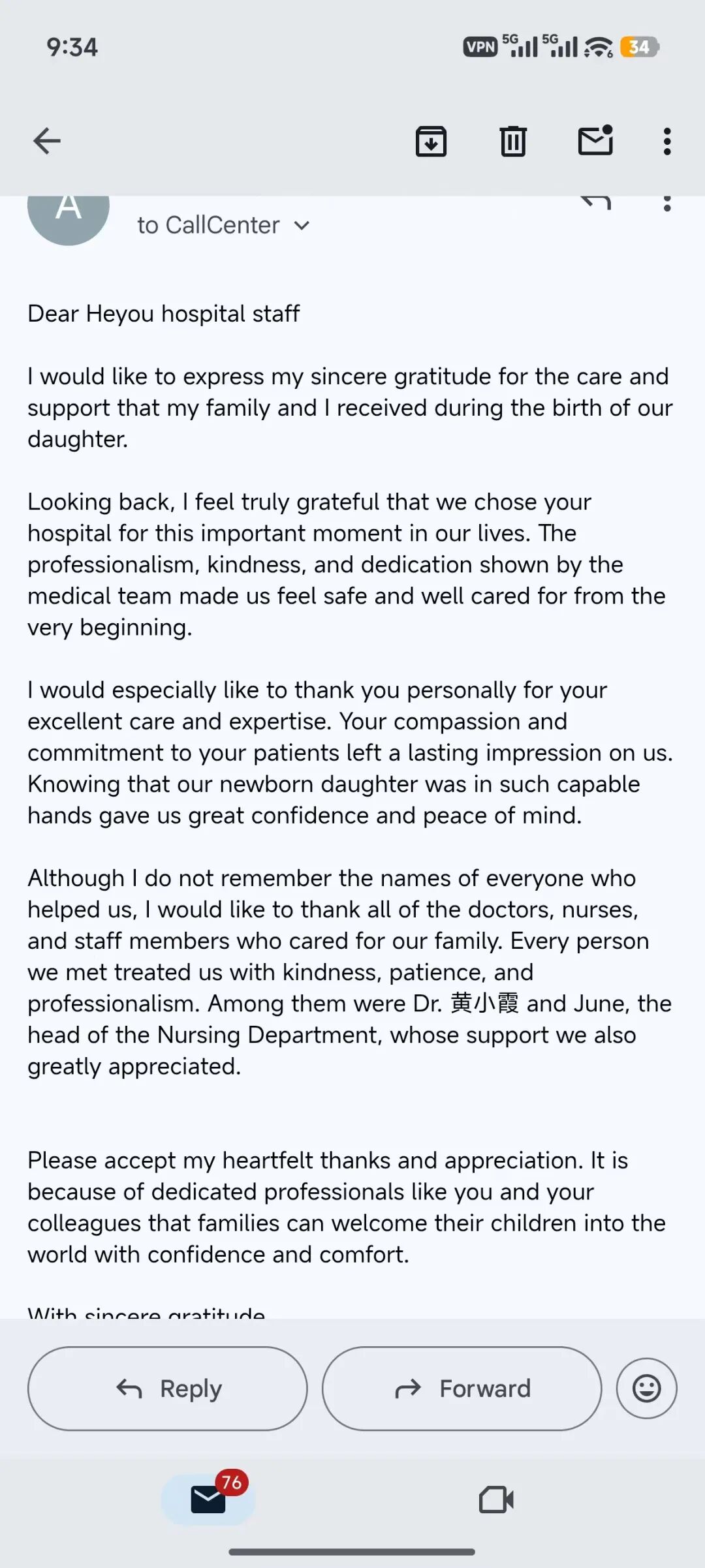This screenshot has width=705, height=1568.
Task: Switch to the Mail tab
Action: pos(208,1499)
